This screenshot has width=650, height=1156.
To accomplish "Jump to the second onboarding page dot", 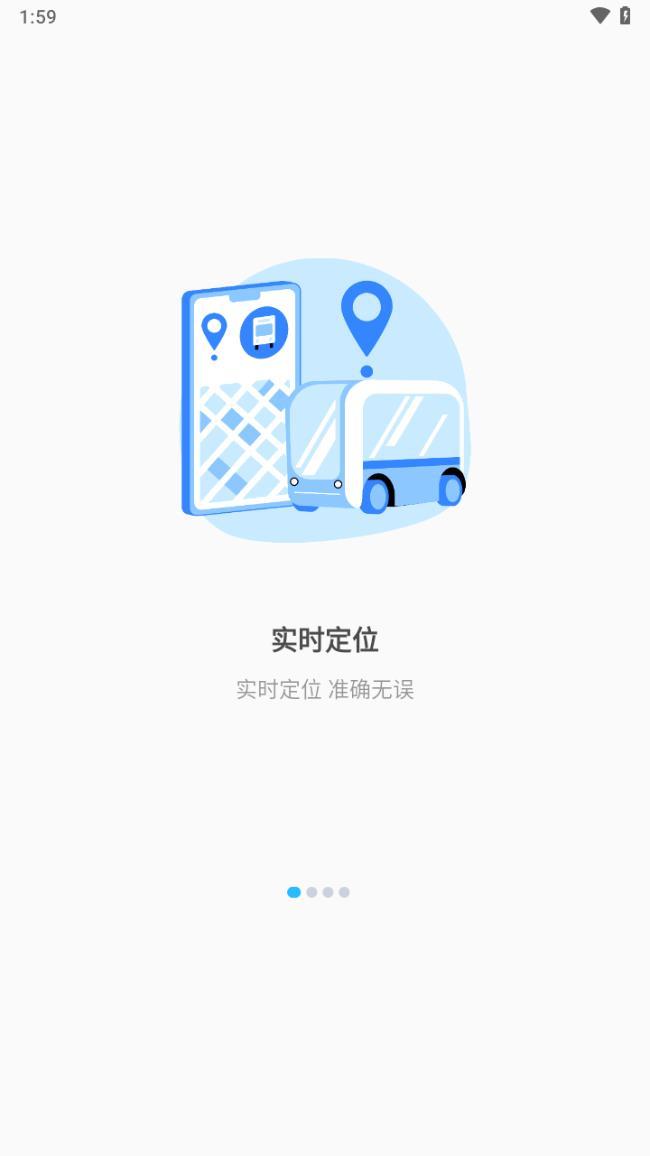I will 312,892.
